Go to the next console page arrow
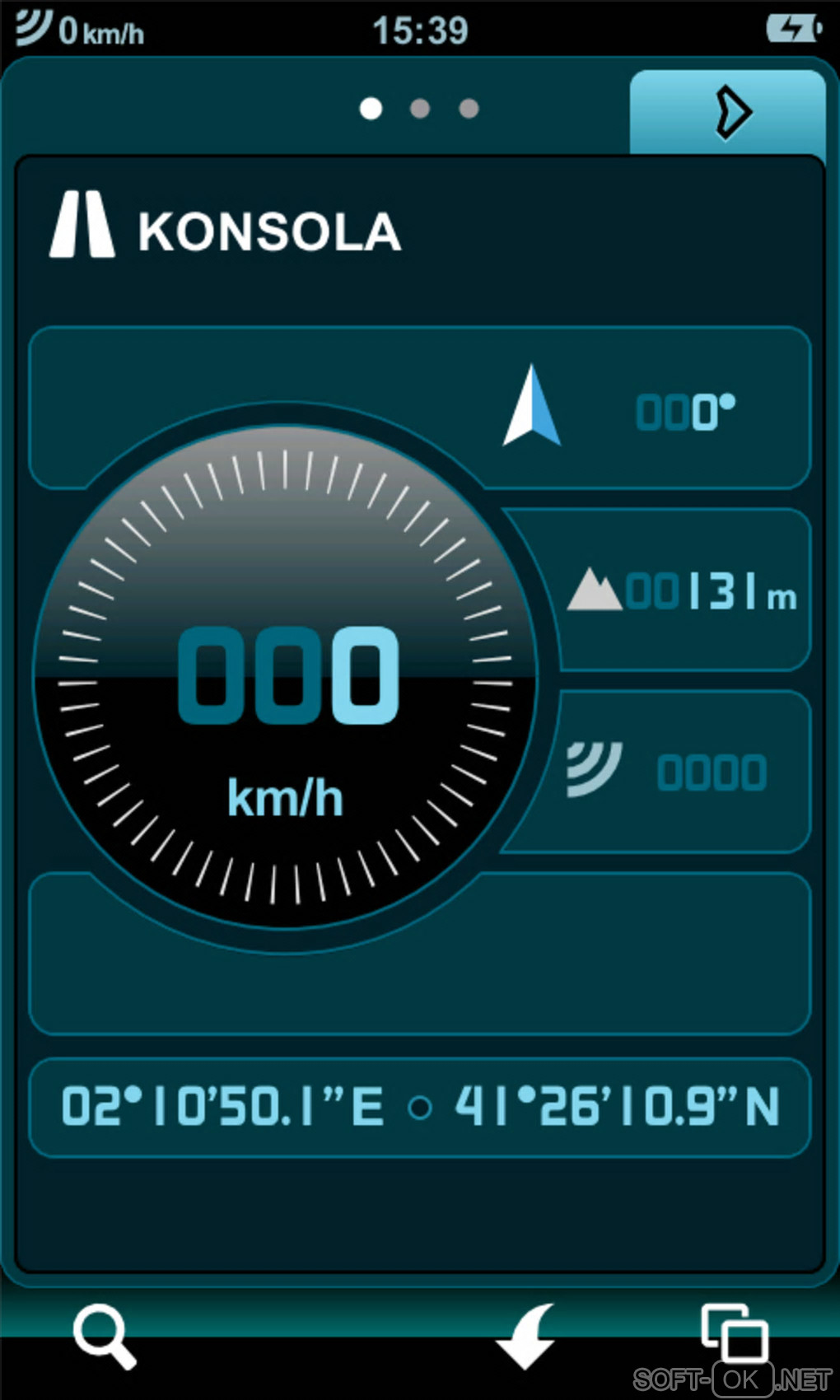This screenshot has height=1400, width=840. 730,113
